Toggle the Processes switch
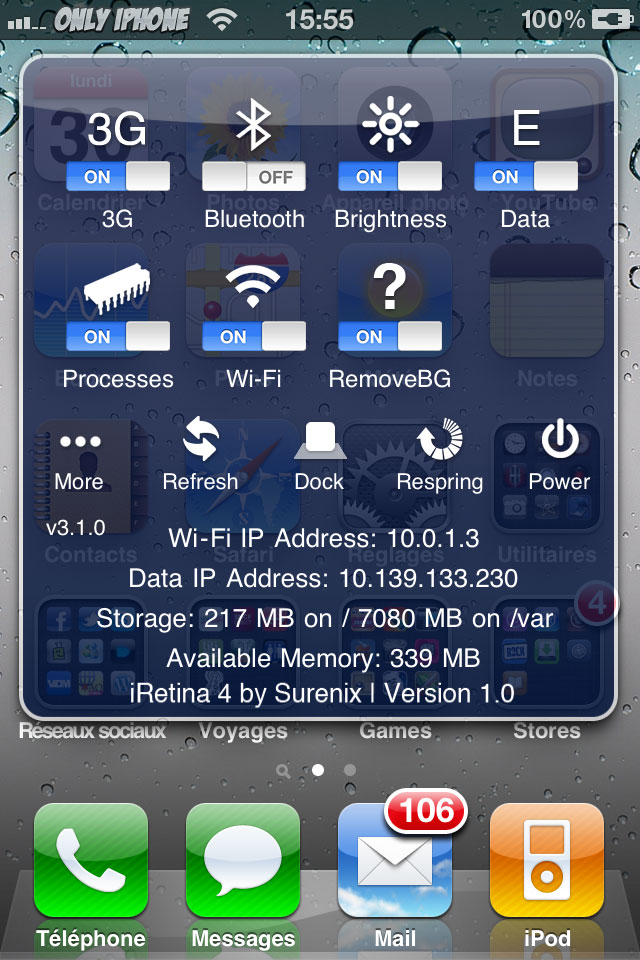Viewport: 640px width, 960px height. (x=118, y=337)
